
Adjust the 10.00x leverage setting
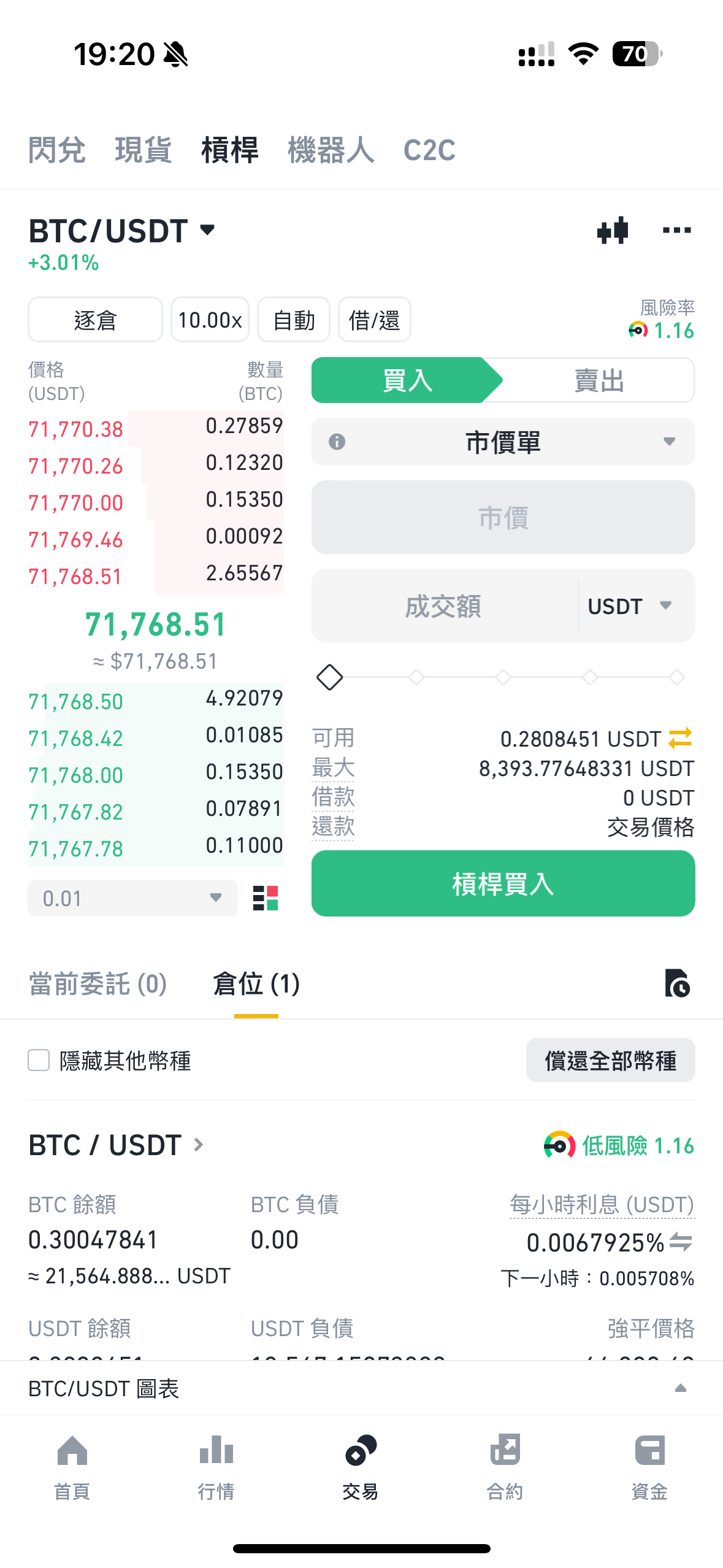coord(210,320)
